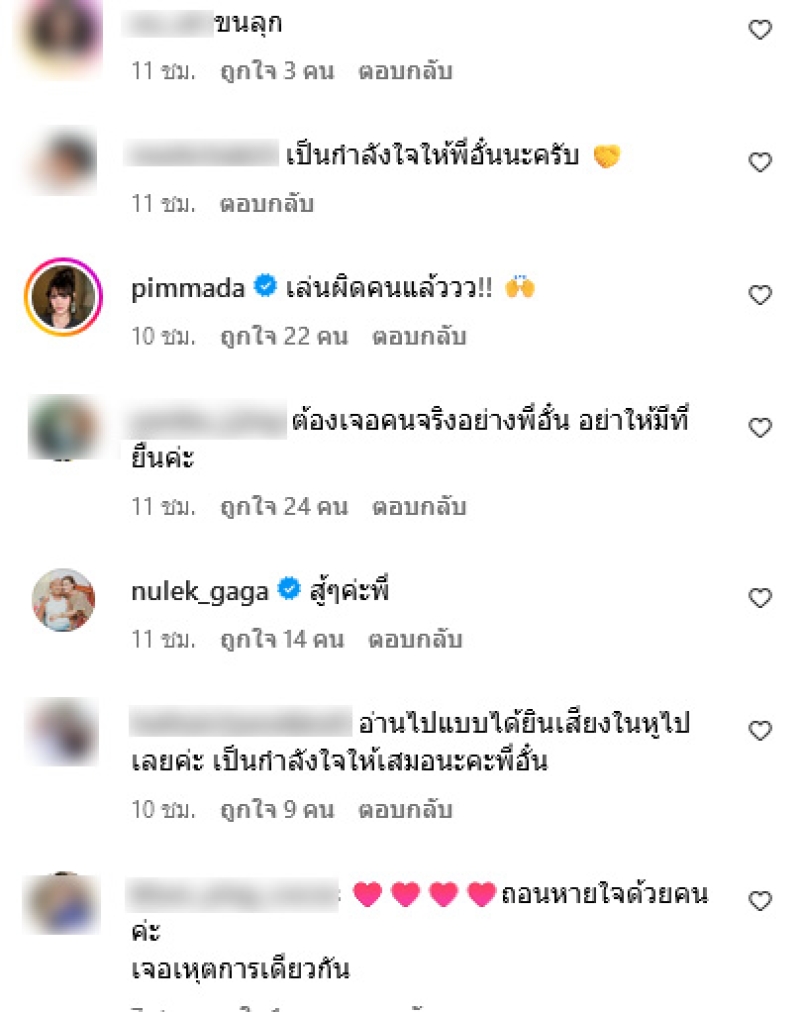Open nulek_gaga's profile from username

click(200, 592)
